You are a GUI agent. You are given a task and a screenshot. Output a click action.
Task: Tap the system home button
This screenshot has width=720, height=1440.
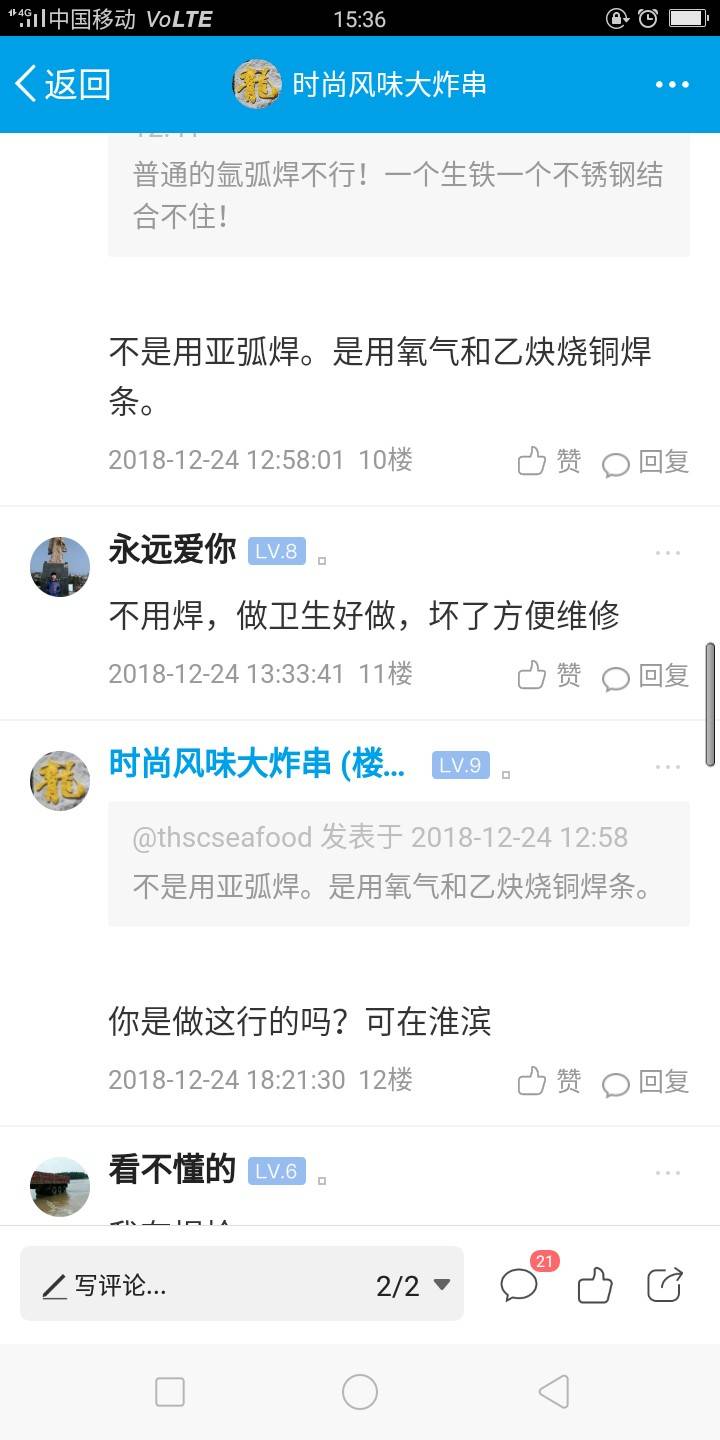coord(360,1391)
